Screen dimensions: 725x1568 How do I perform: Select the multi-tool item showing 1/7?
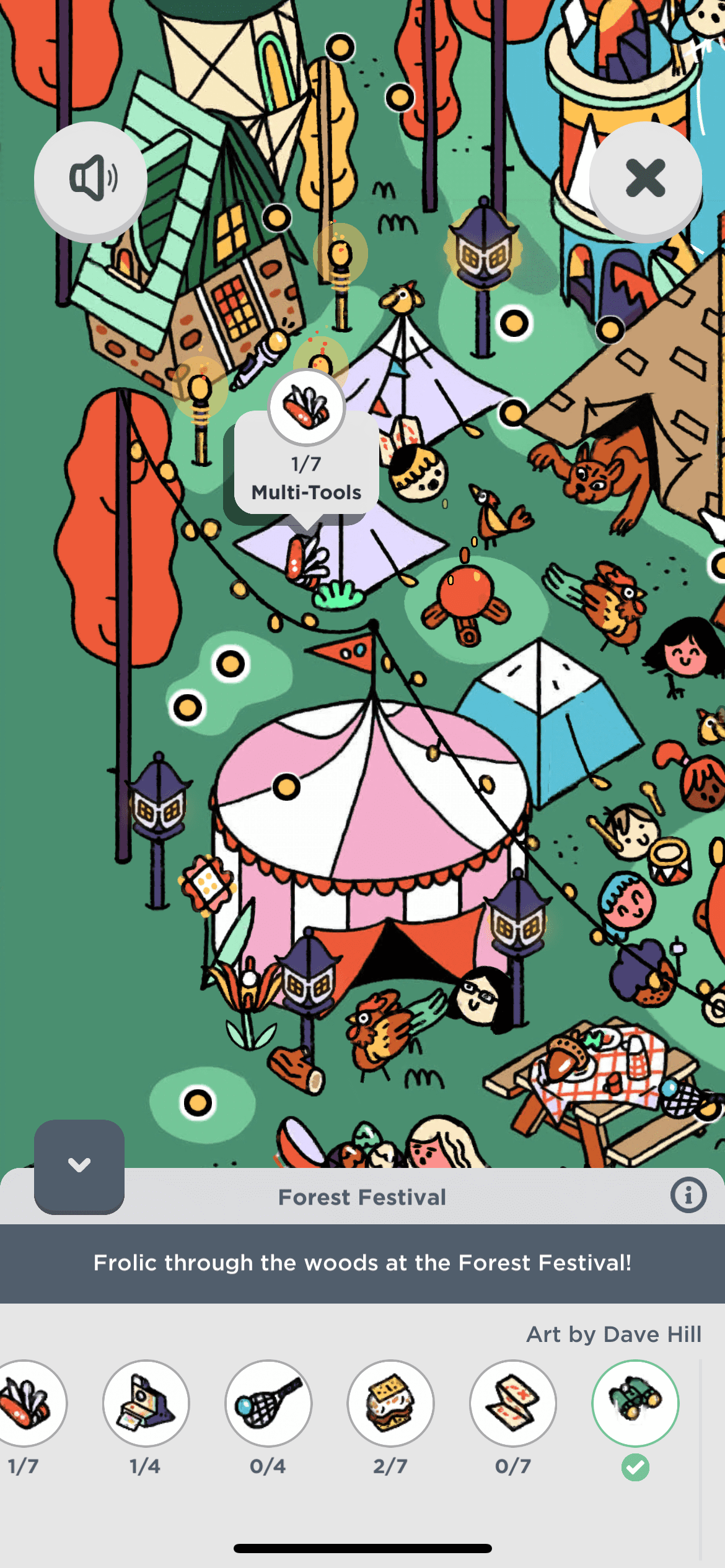pos(26,1403)
